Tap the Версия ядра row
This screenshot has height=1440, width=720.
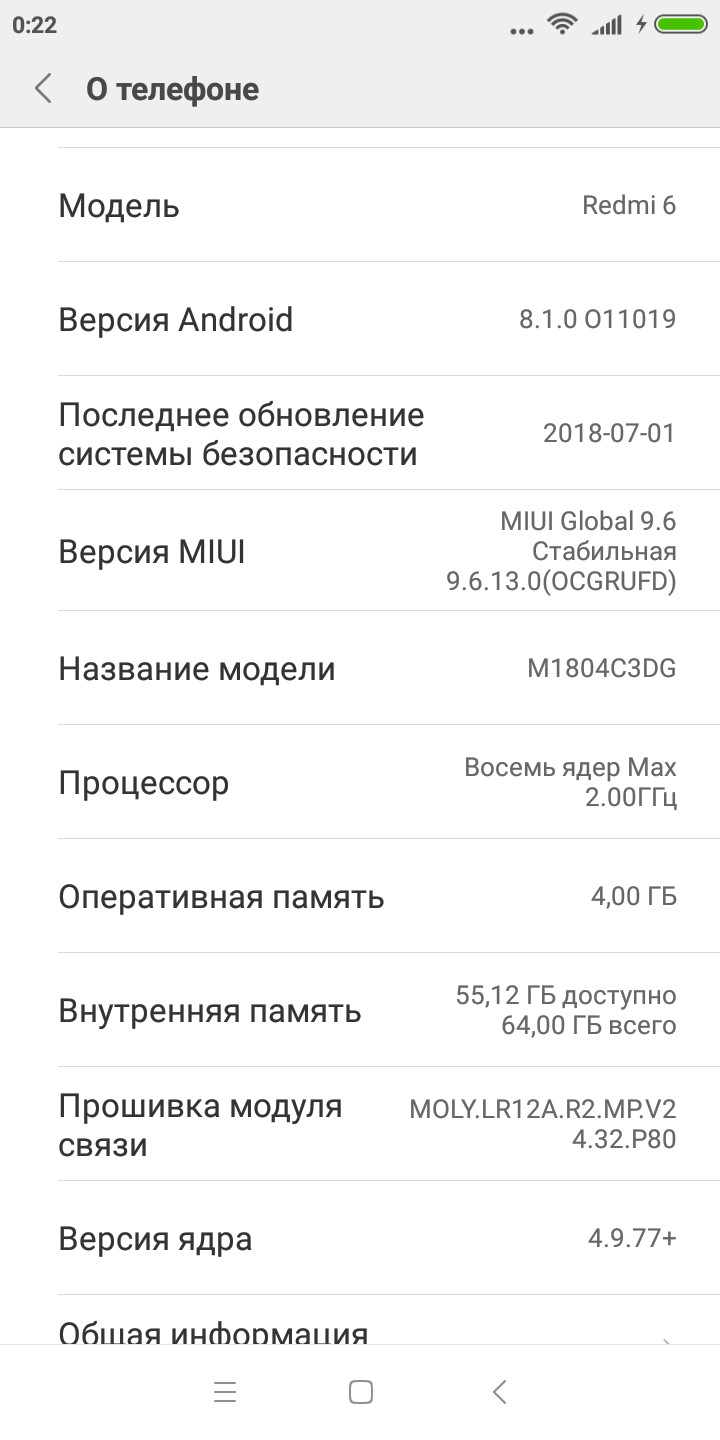pos(360,1238)
